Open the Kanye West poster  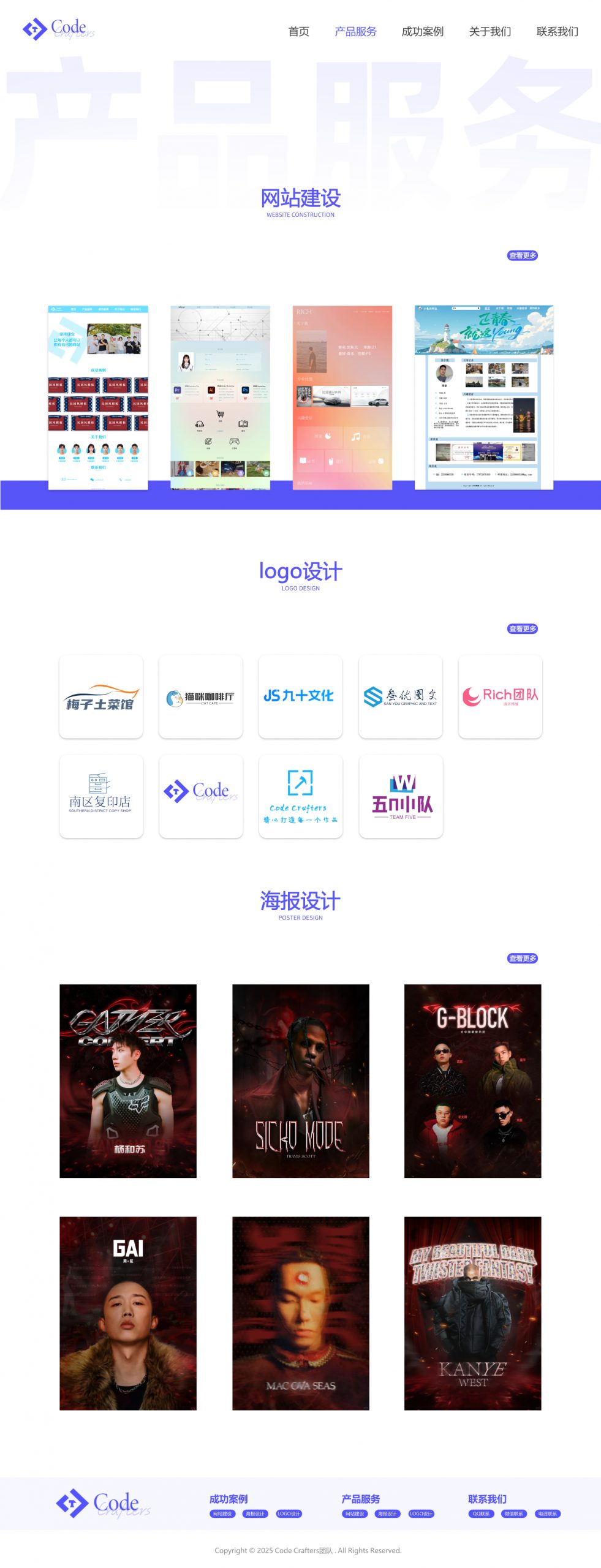[472, 1313]
